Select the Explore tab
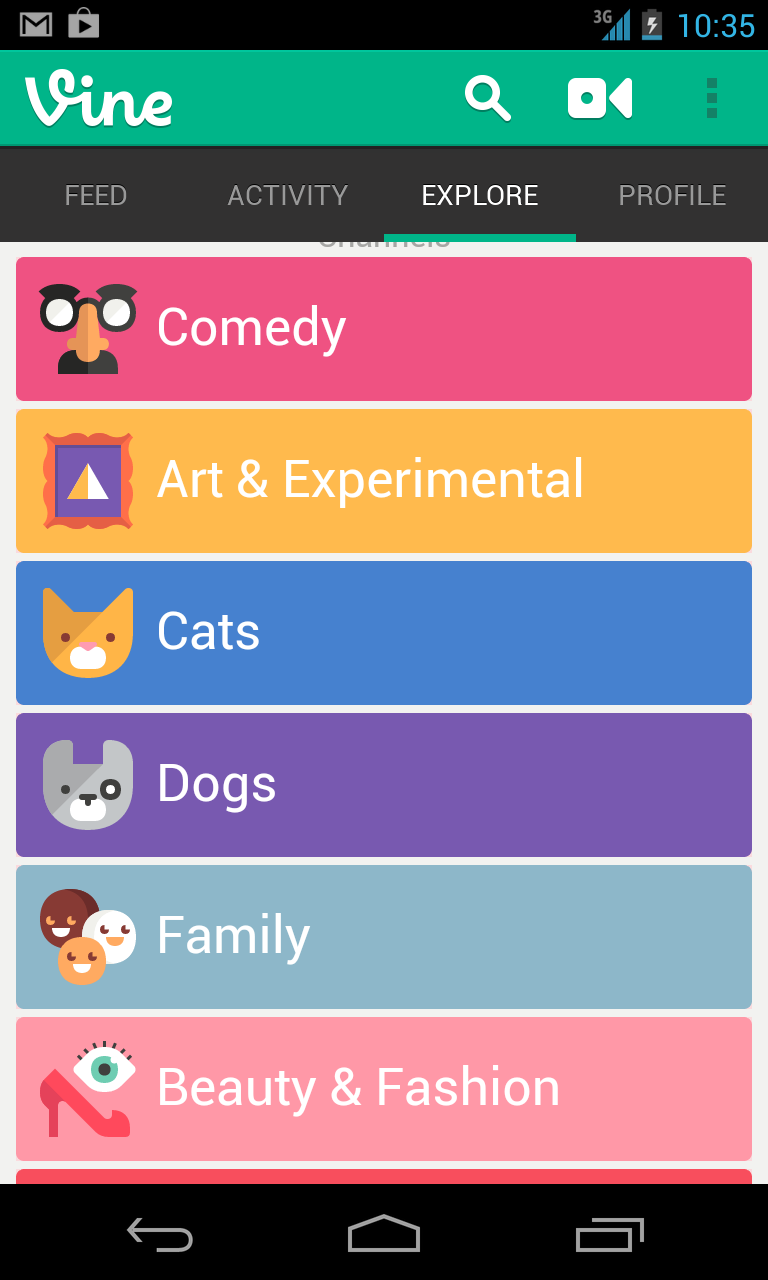Viewport: 768px width, 1280px height. coord(480,195)
